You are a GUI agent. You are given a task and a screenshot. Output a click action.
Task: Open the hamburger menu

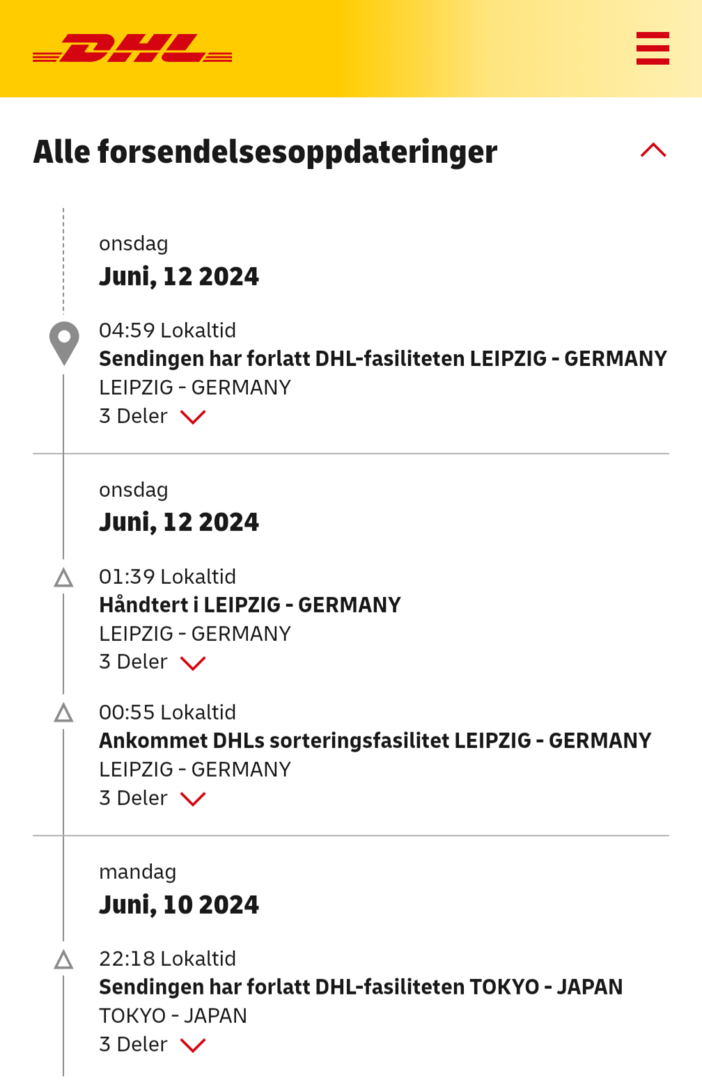click(x=652, y=48)
